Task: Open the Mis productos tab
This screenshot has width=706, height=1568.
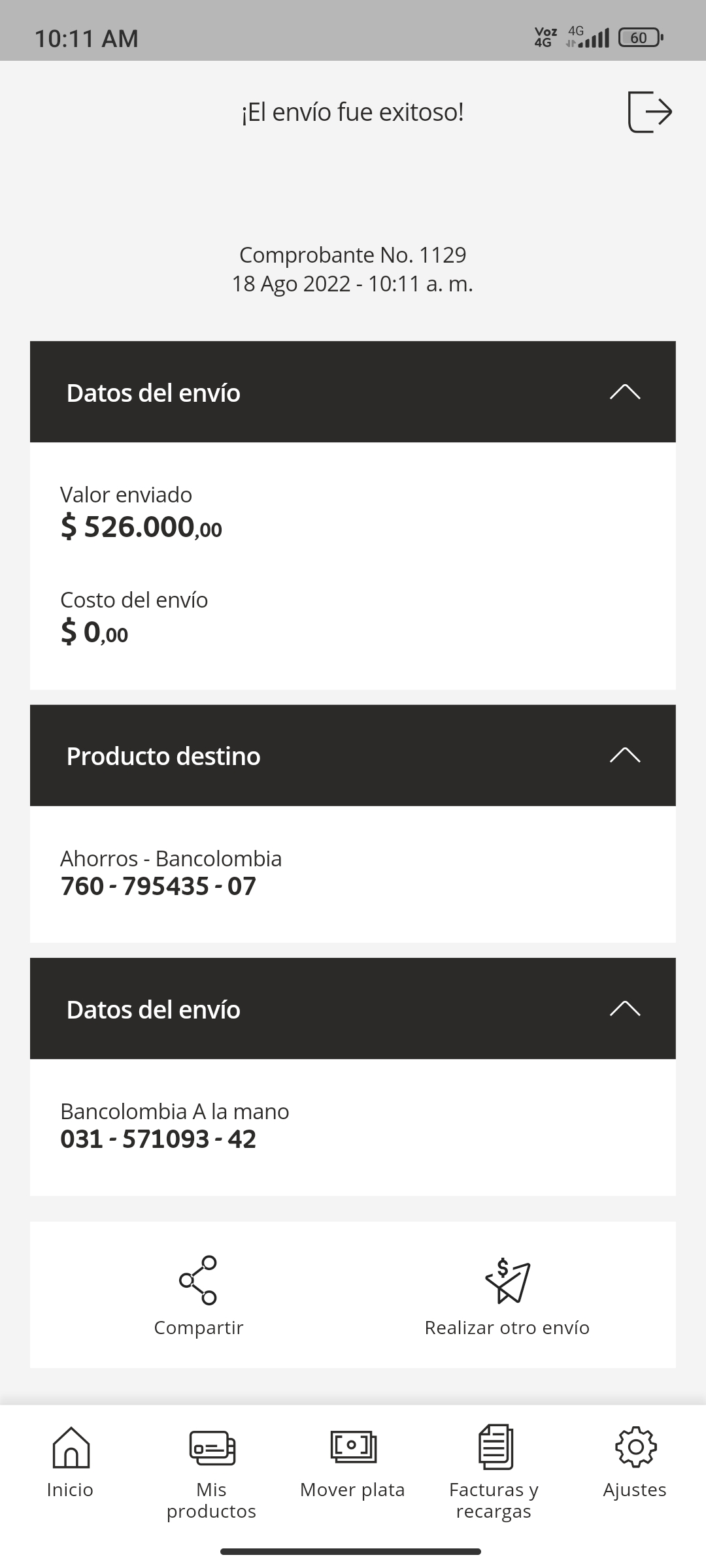Action: coord(212,1474)
